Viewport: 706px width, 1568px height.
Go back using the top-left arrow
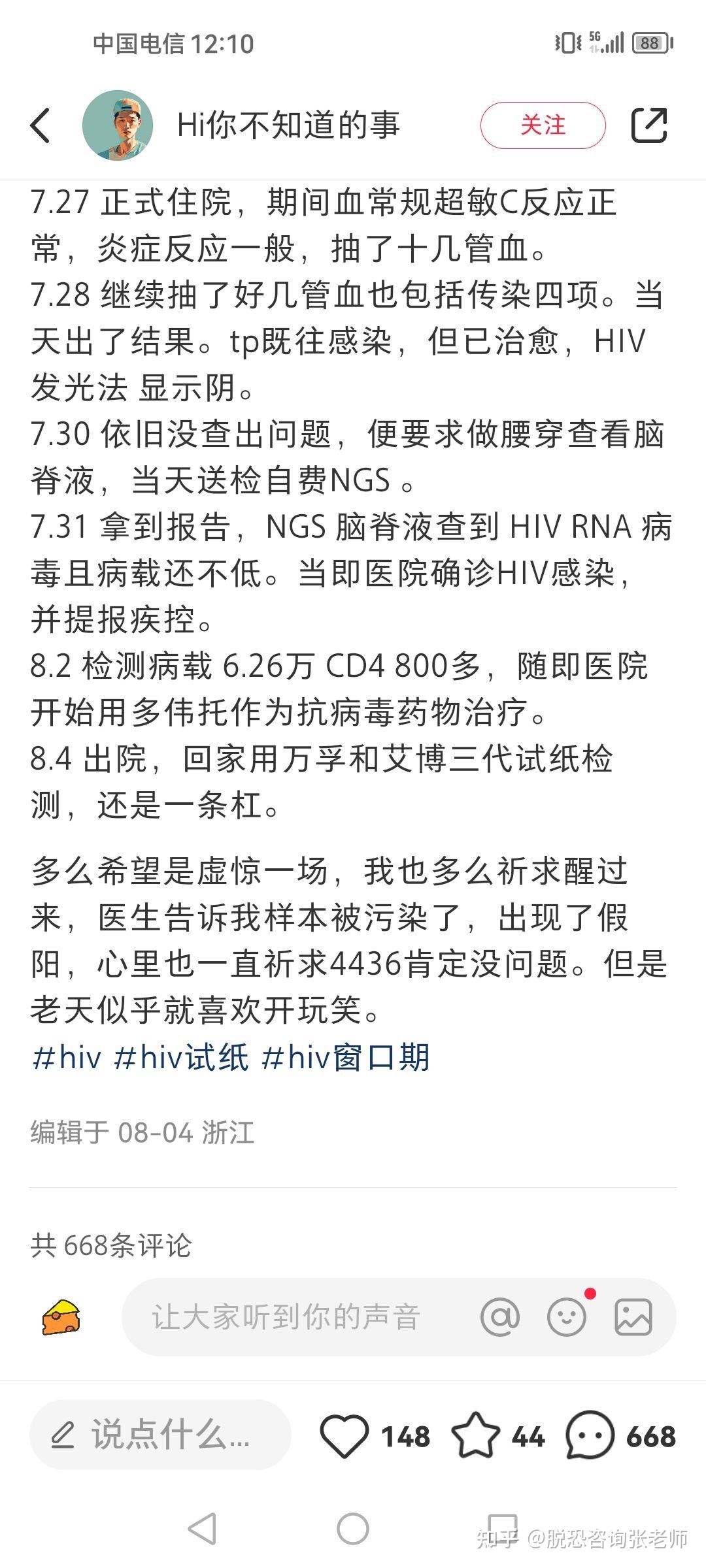tap(41, 125)
